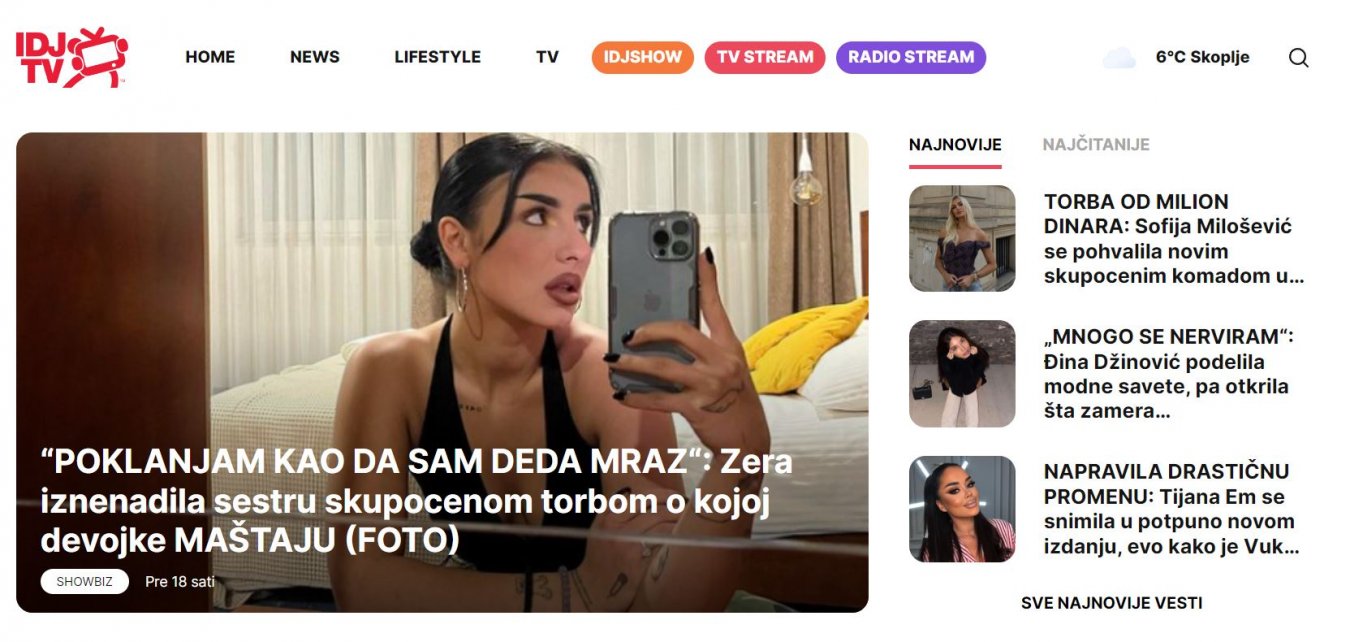Screen dimensions: 1350x642
Task: Read the Sofija Milošević torba article
Action: pos(1173,239)
